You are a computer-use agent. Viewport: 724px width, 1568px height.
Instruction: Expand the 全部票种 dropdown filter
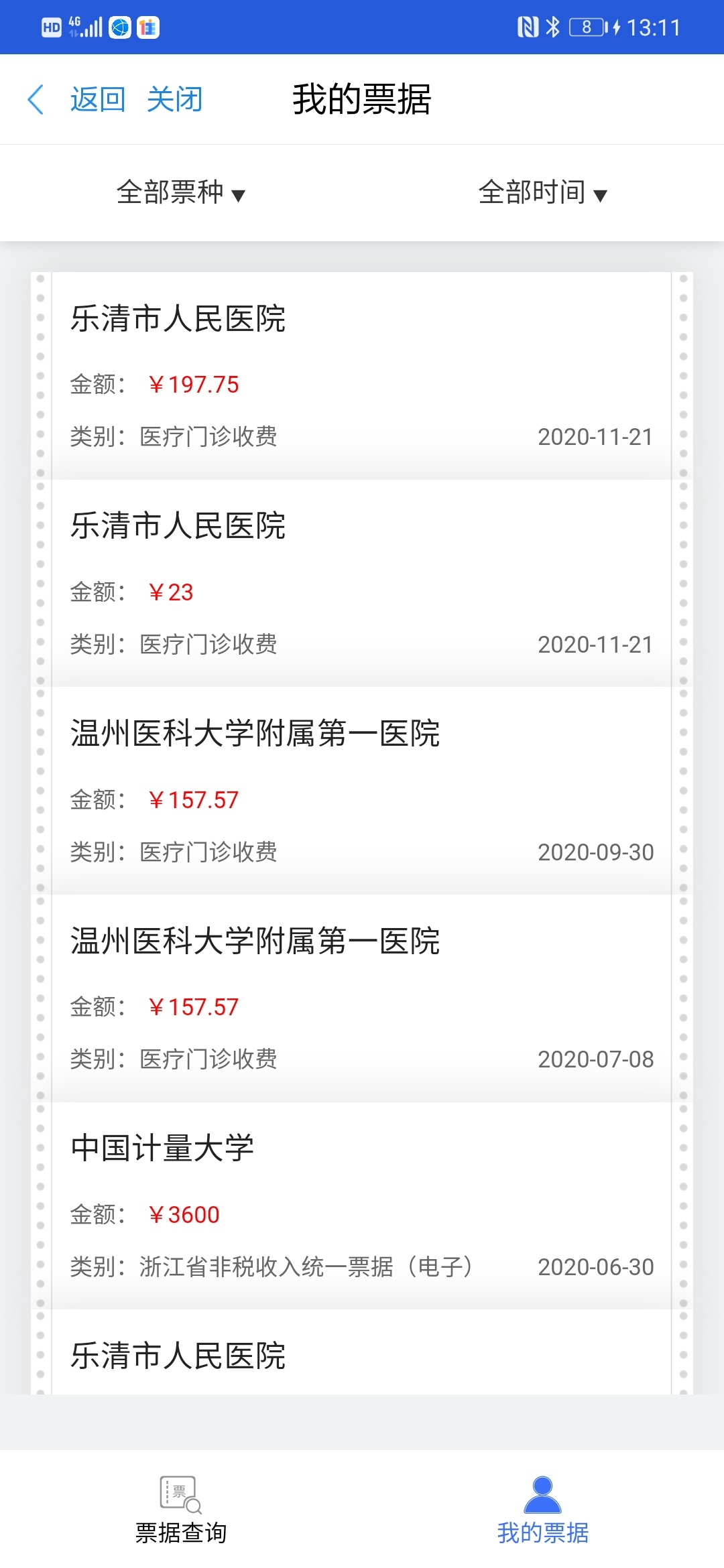(181, 193)
